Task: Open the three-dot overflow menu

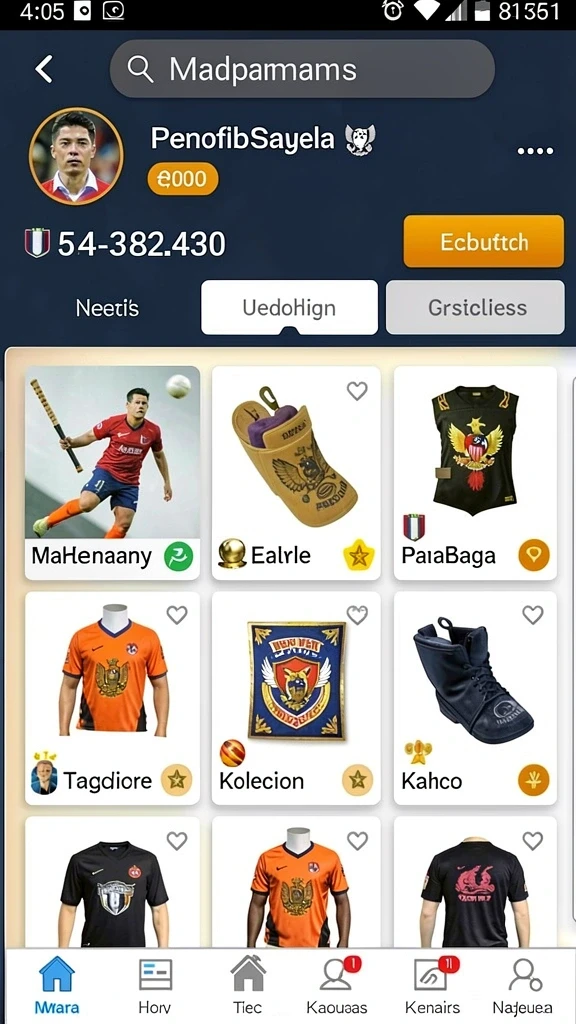Action: (x=535, y=151)
